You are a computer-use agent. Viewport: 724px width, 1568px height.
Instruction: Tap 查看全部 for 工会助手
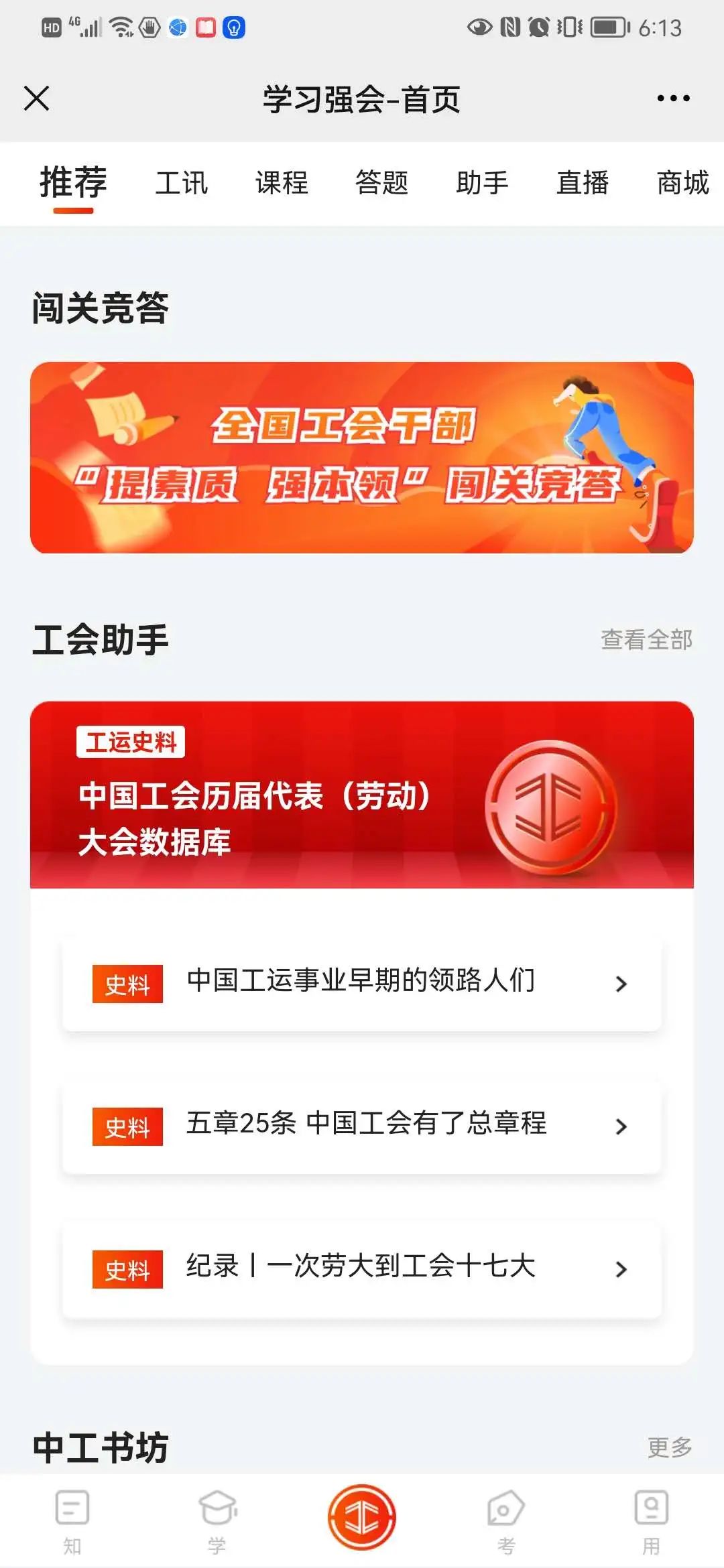tap(646, 640)
